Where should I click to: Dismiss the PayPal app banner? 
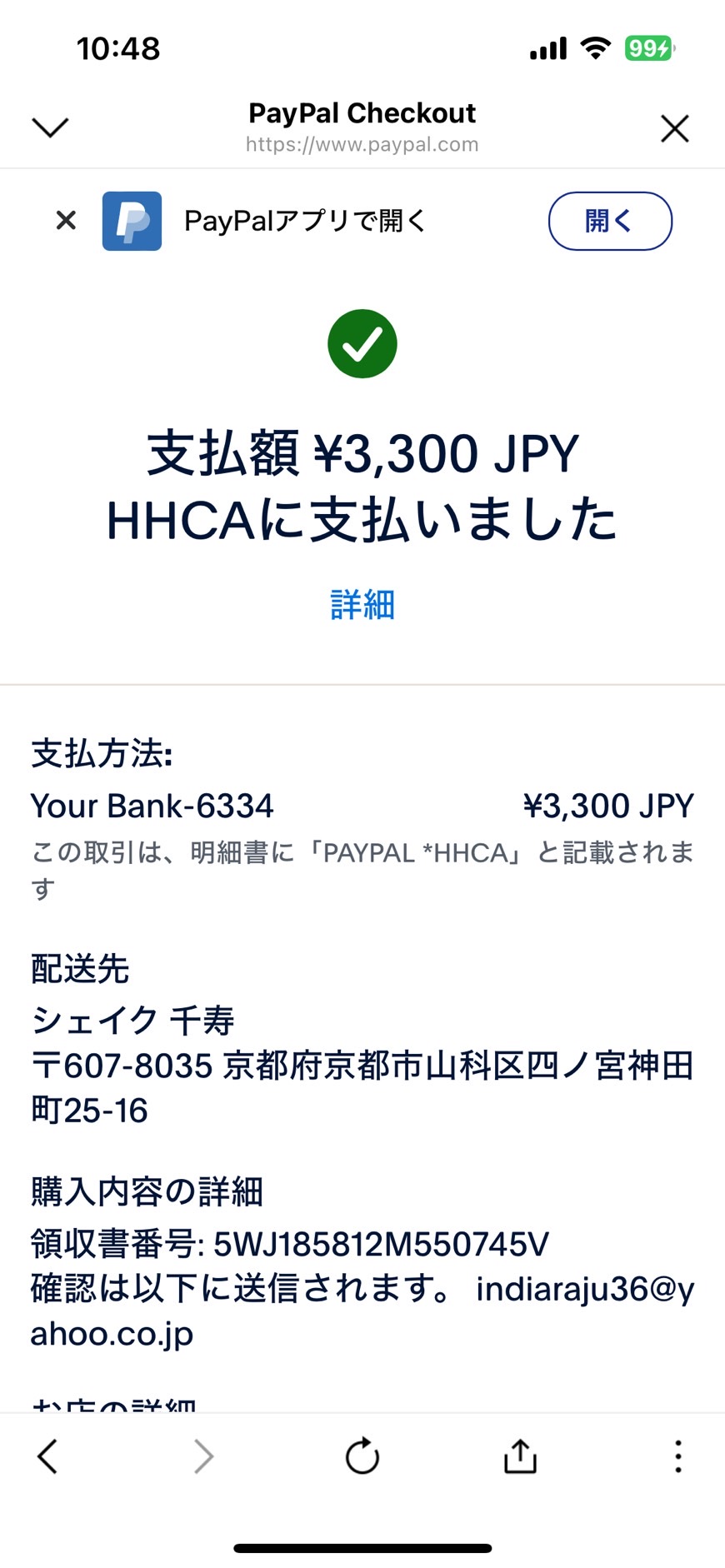pos(66,221)
